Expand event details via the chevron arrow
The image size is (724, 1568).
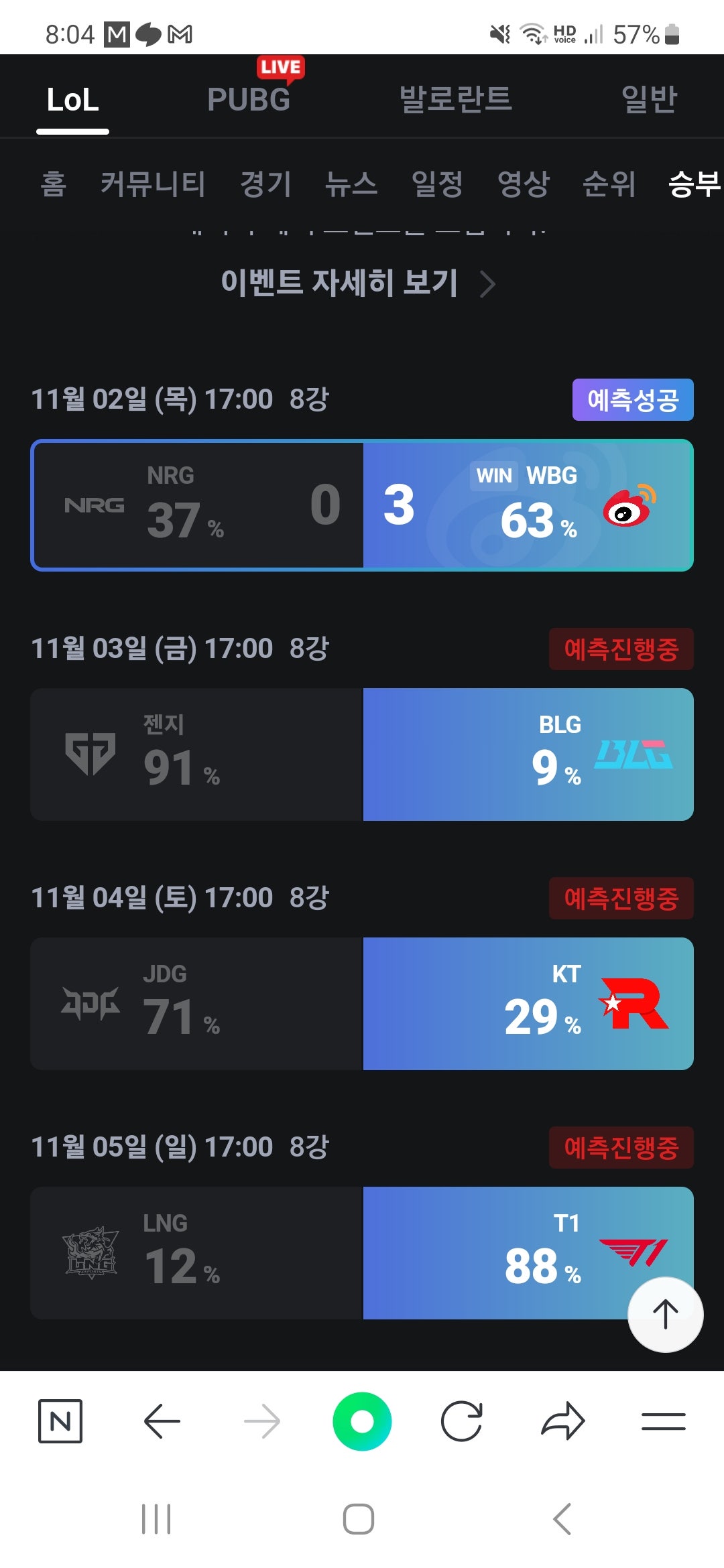click(x=489, y=284)
